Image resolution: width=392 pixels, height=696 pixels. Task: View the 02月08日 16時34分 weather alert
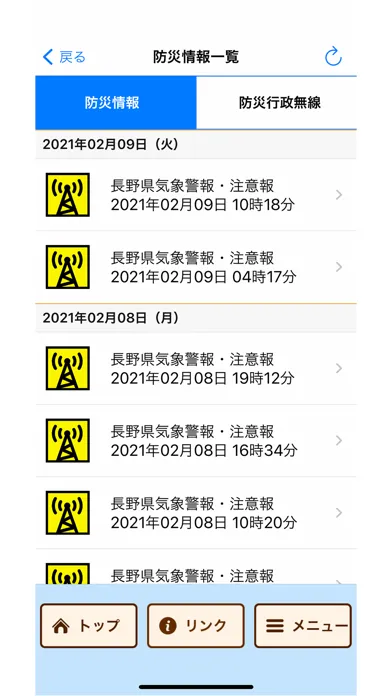(x=196, y=441)
